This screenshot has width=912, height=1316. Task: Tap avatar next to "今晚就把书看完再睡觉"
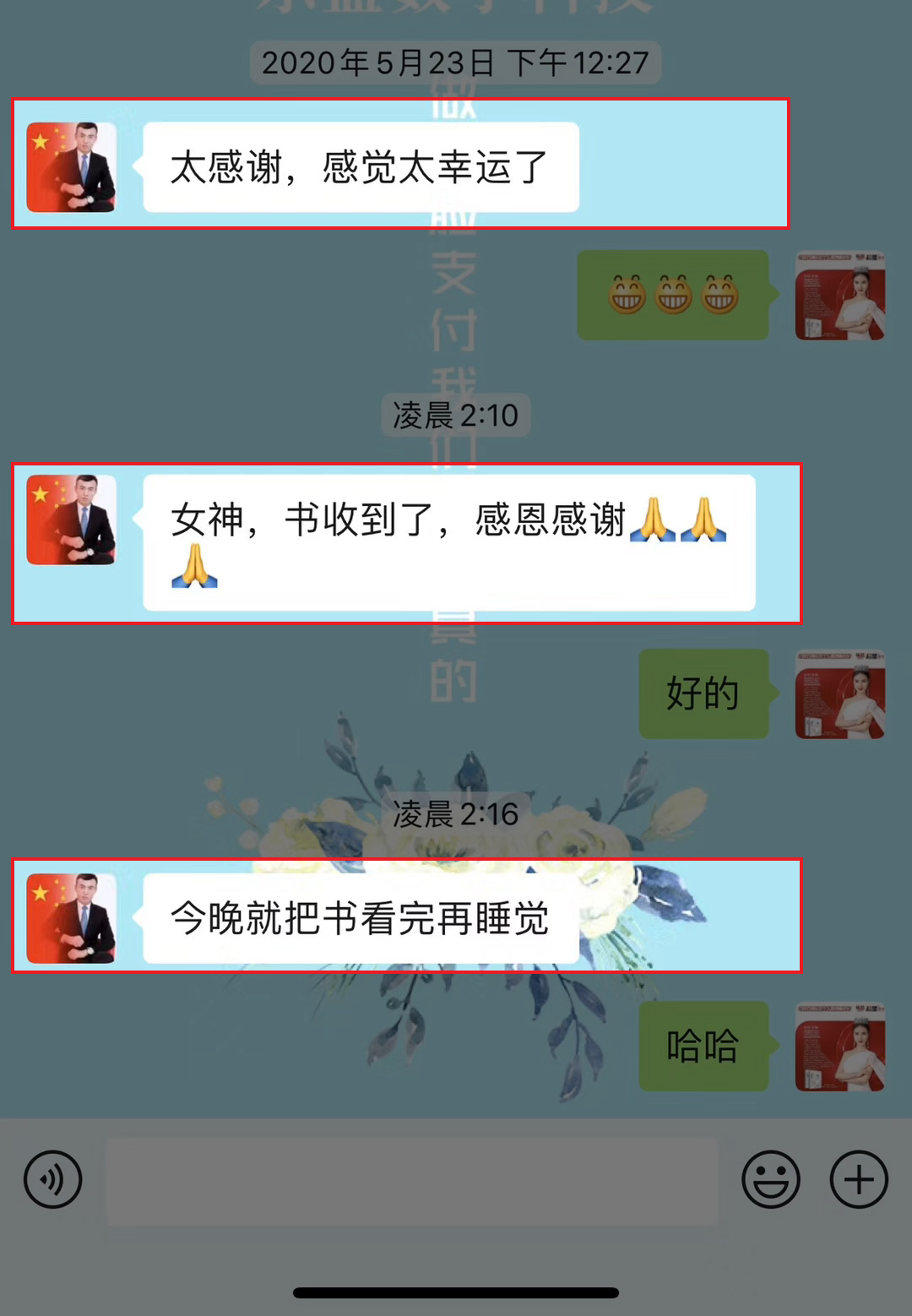coord(71,918)
